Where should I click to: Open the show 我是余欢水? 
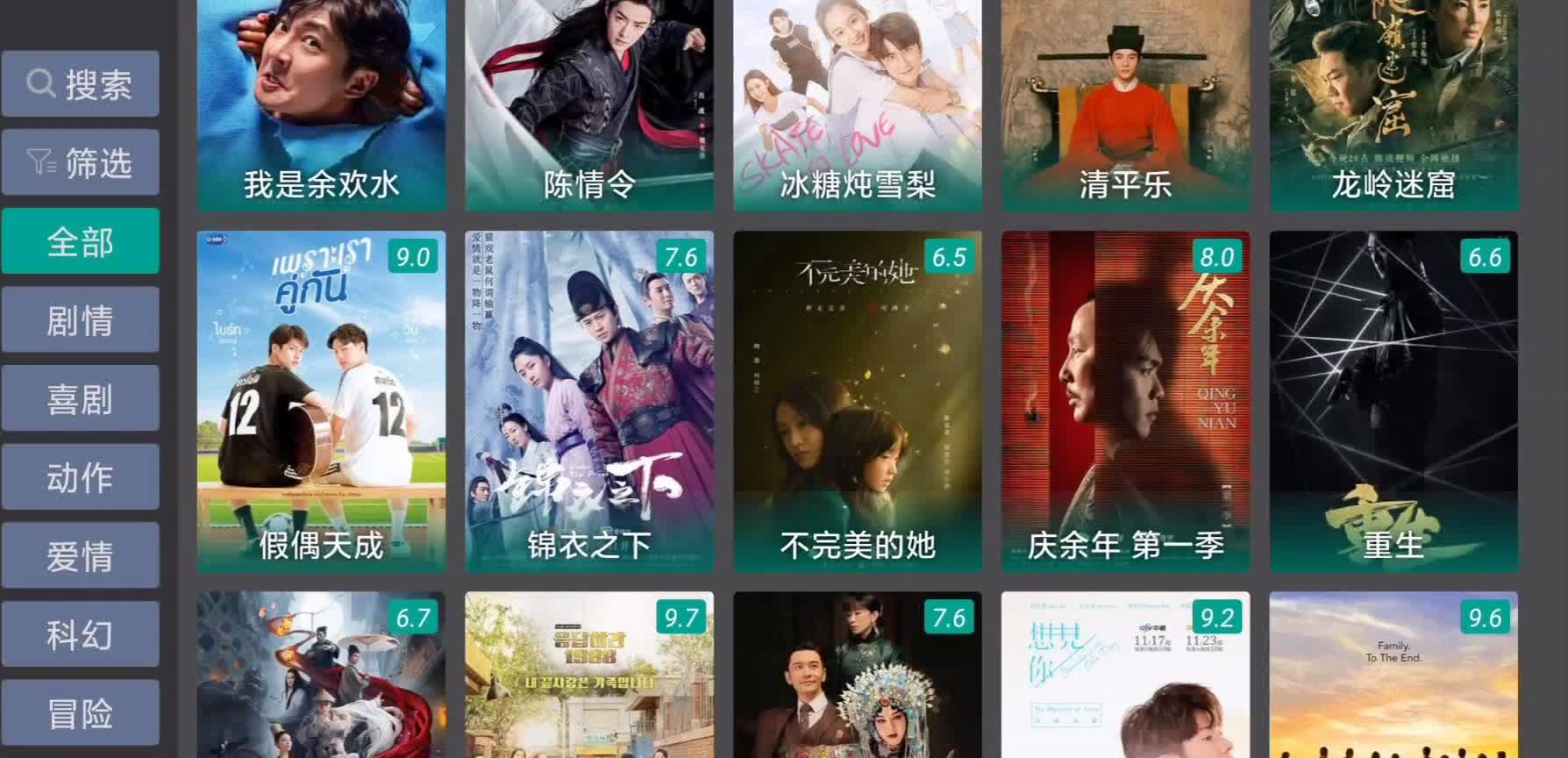point(321,105)
